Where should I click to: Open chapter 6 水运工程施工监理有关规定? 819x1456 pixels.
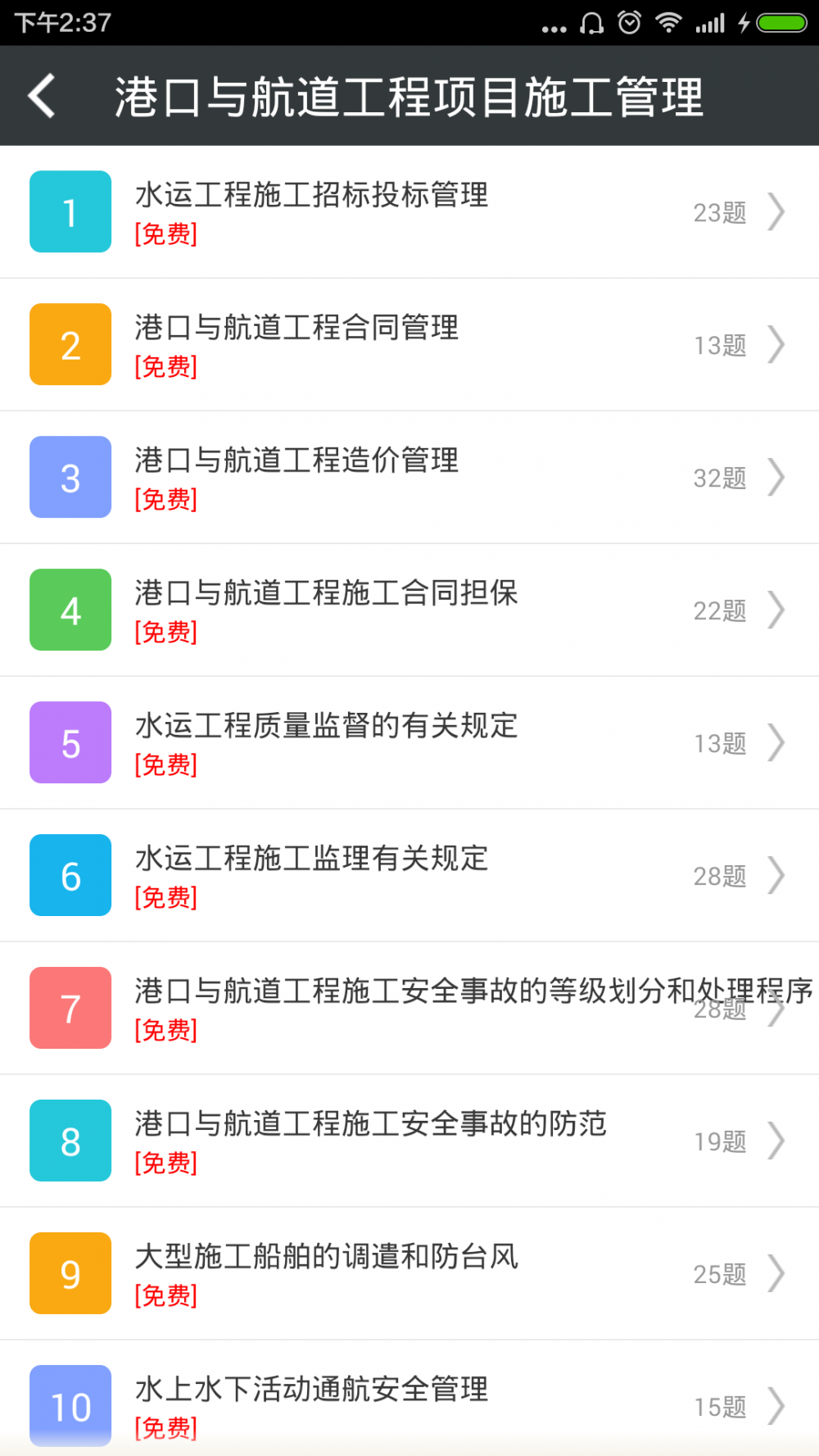click(409, 876)
